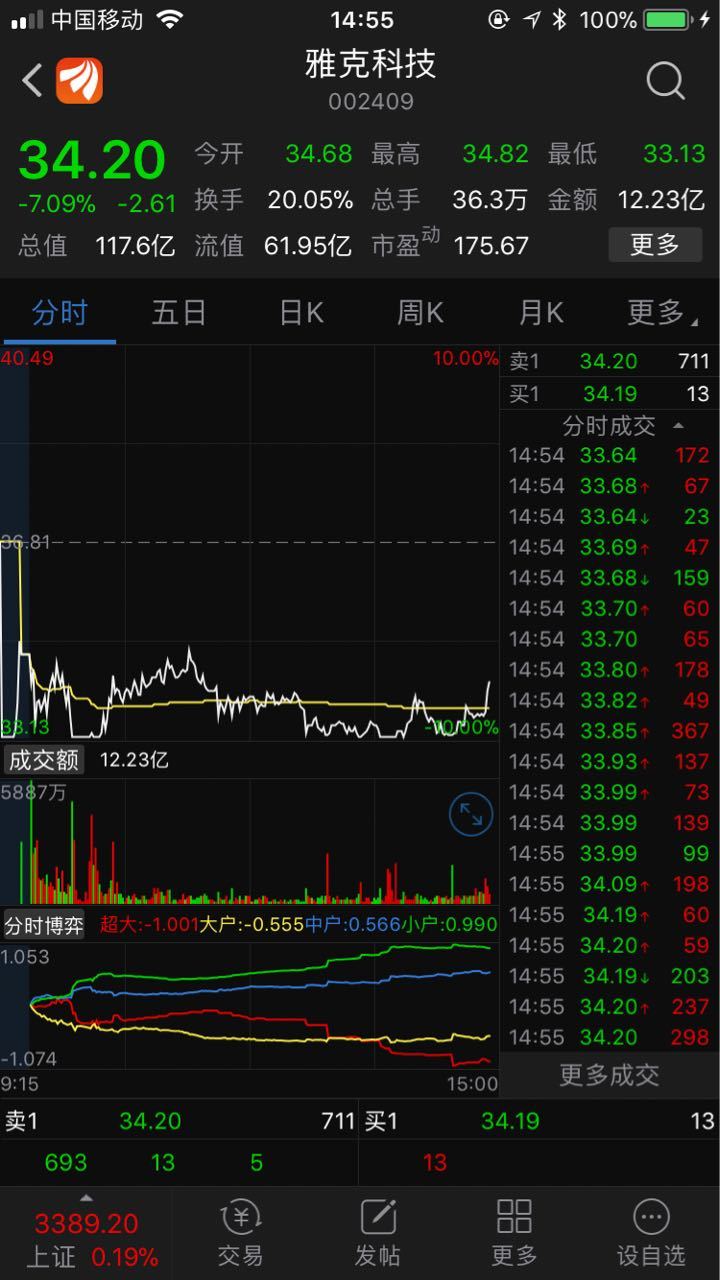Open 发帖 to write a post
The height and width of the screenshot is (1280, 720).
[x=377, y=1233]
